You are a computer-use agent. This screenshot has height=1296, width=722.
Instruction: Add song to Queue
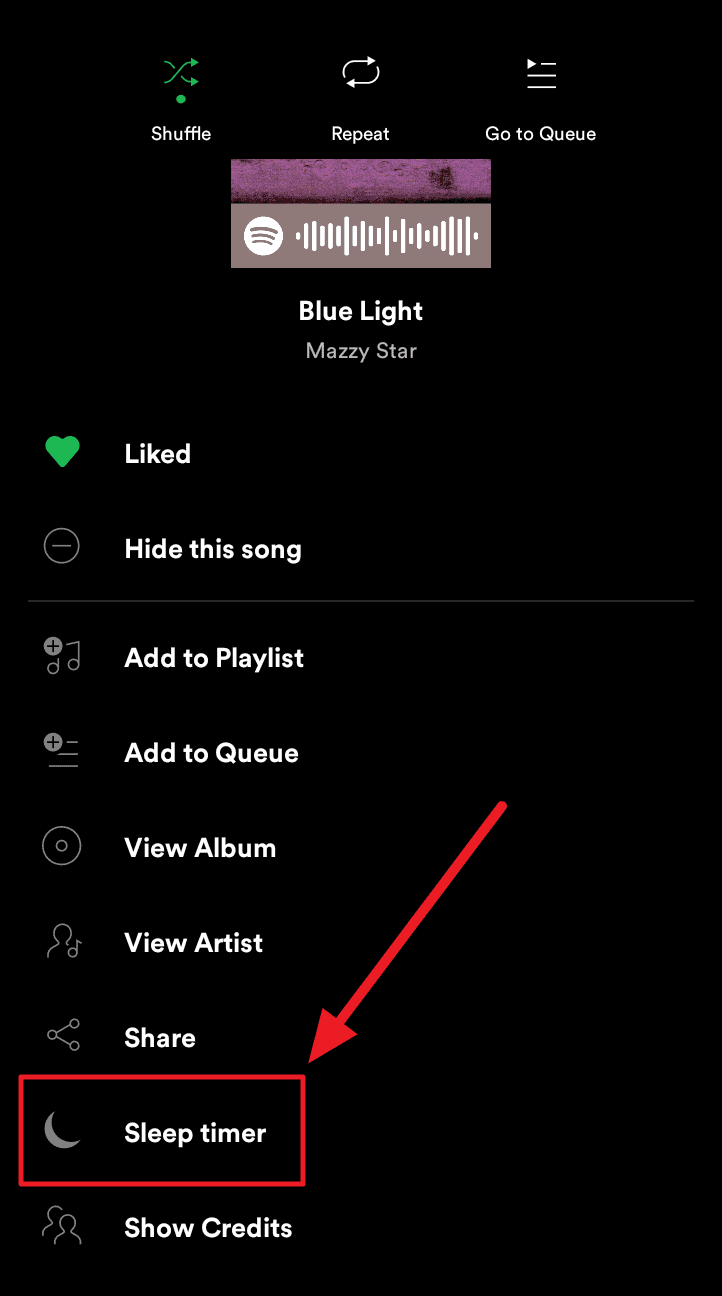click(x=211, y=753)
